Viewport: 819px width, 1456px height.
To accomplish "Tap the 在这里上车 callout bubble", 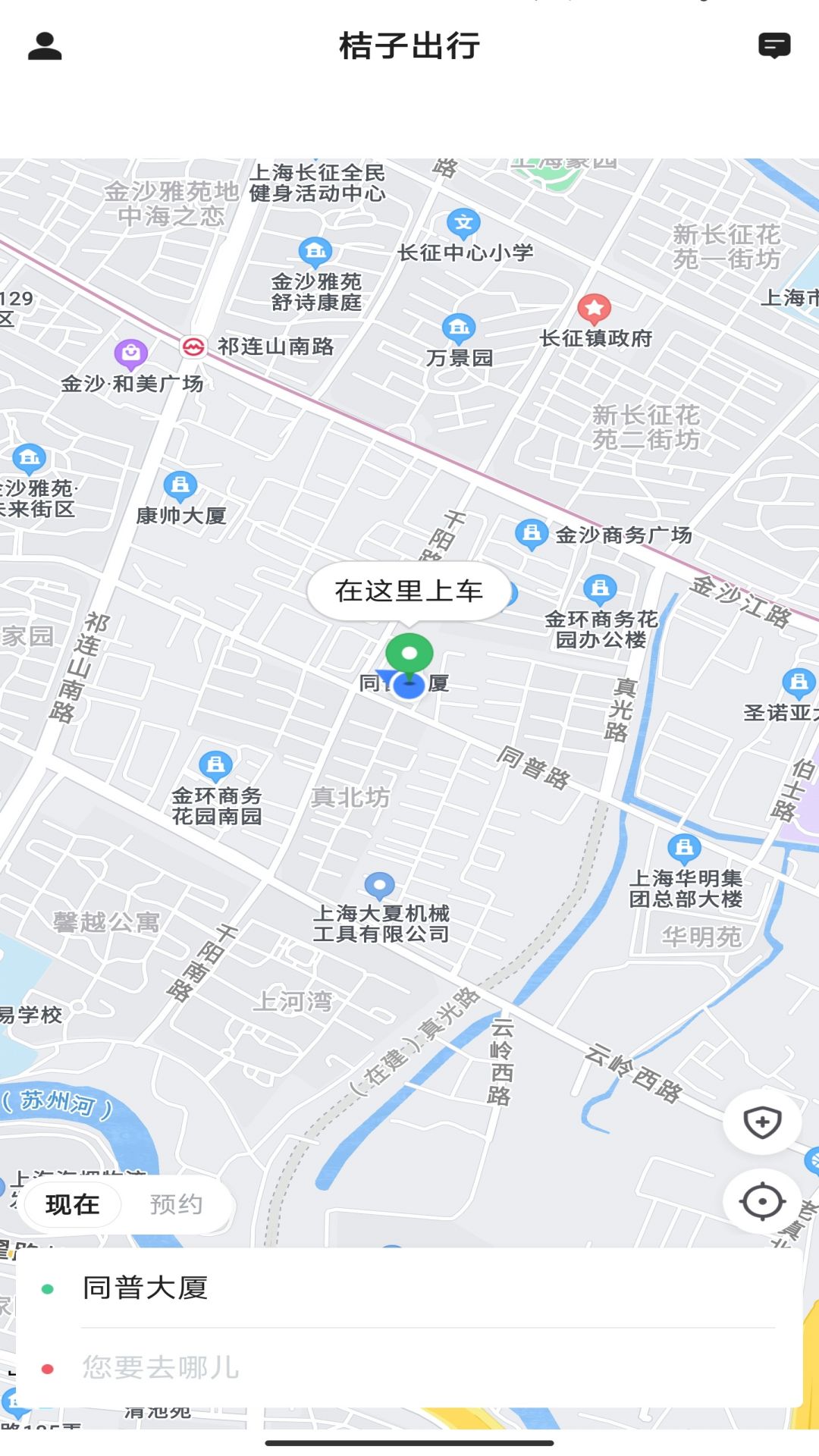I will pos(409,591).
